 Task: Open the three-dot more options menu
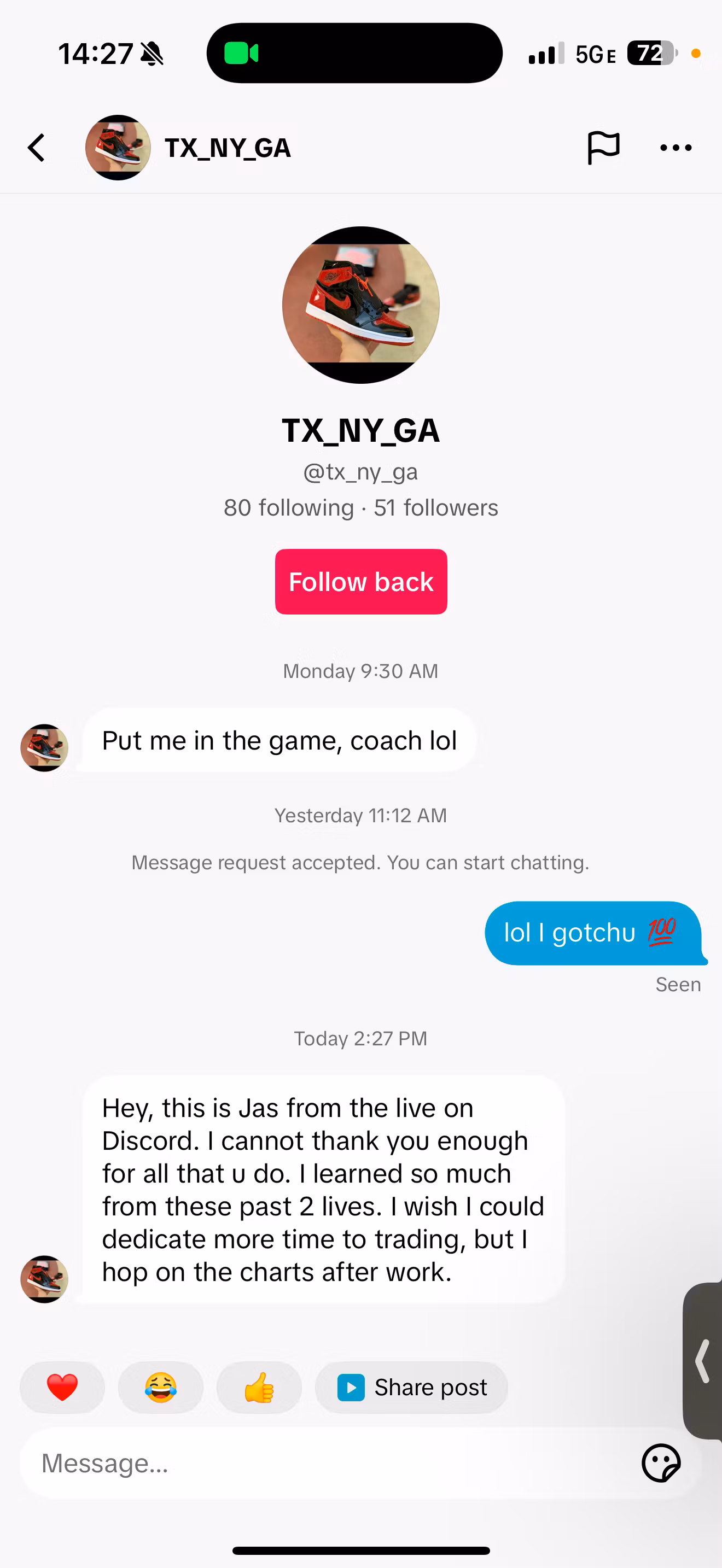click(676, 148)
